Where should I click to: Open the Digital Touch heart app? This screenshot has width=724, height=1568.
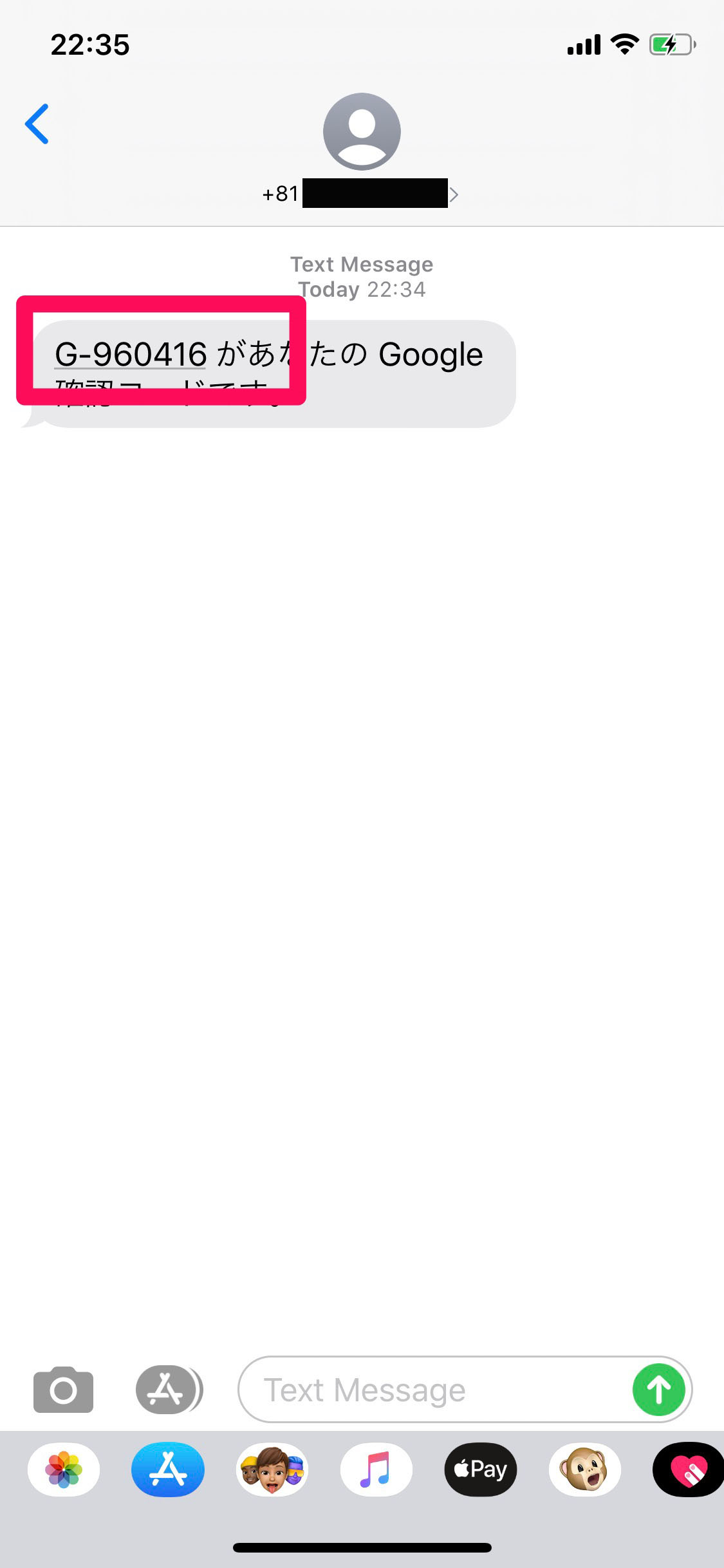pyautogui.click(x=689, y=1470)
